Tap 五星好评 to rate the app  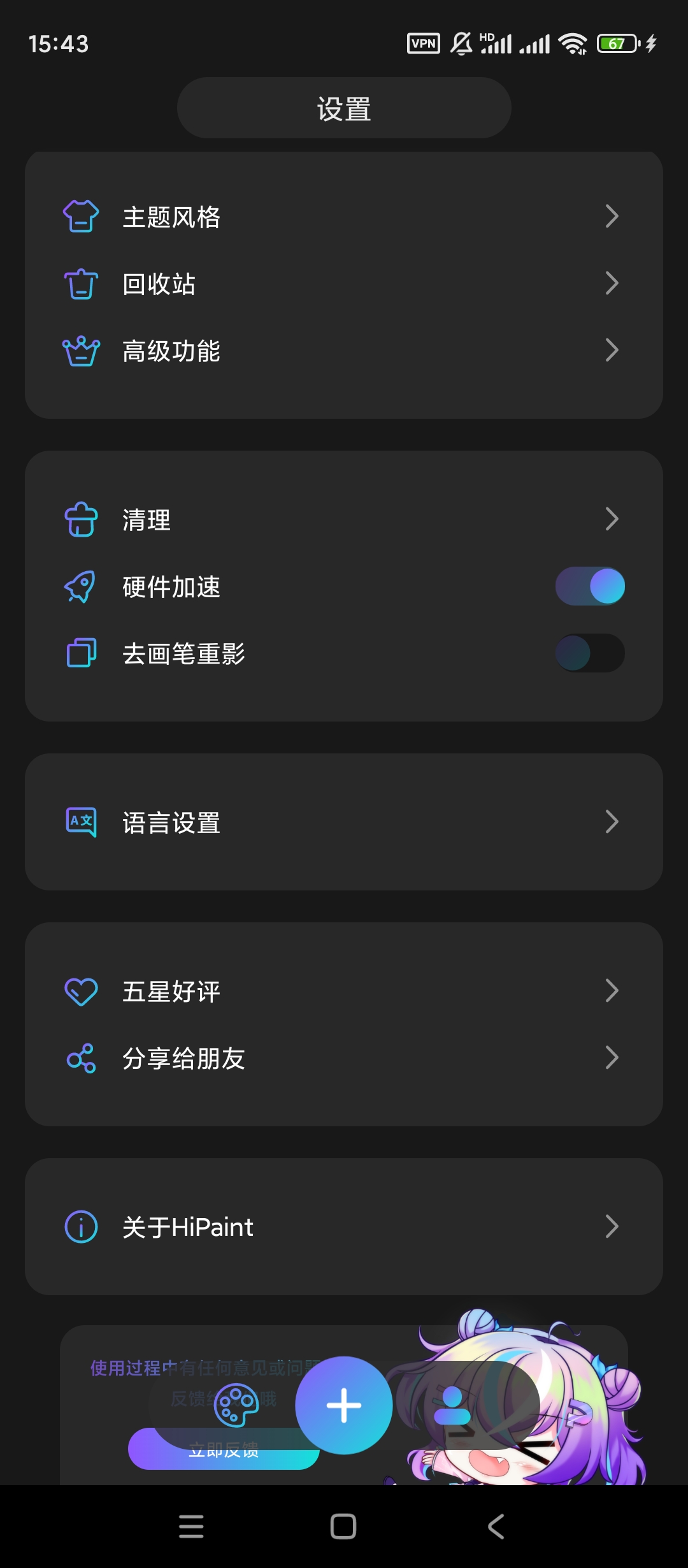(x=344, y=991)
